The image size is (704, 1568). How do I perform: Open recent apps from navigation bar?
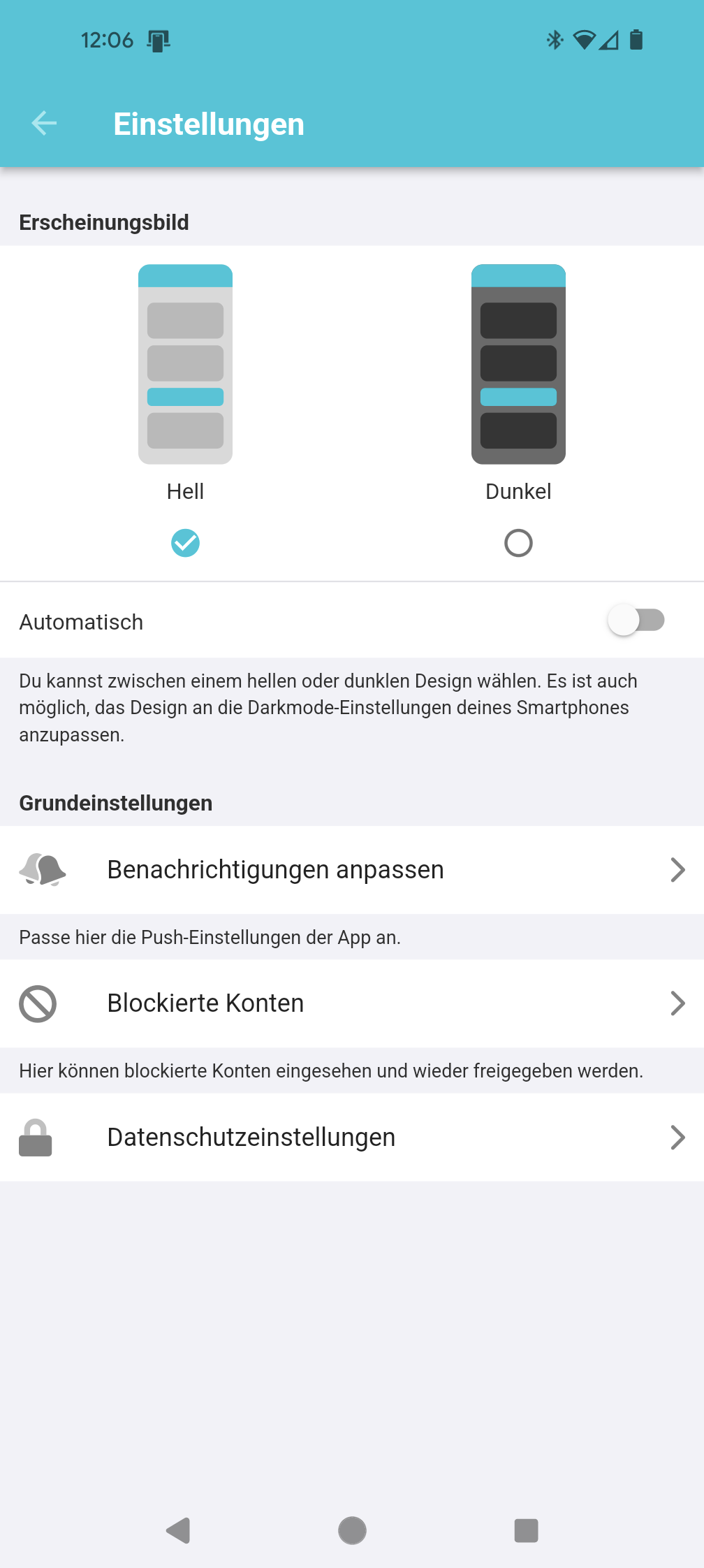[526, 1530]
